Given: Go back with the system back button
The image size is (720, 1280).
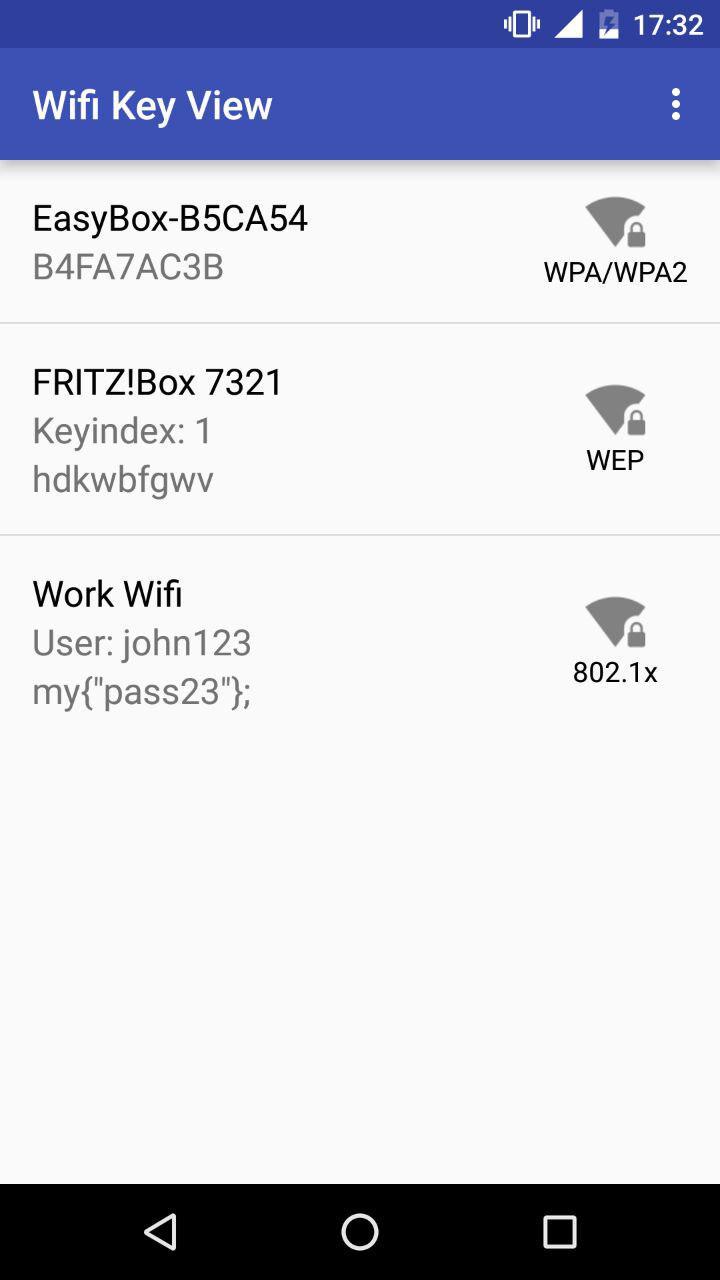Looking at the screenshot, I should tap(160, 1232).
